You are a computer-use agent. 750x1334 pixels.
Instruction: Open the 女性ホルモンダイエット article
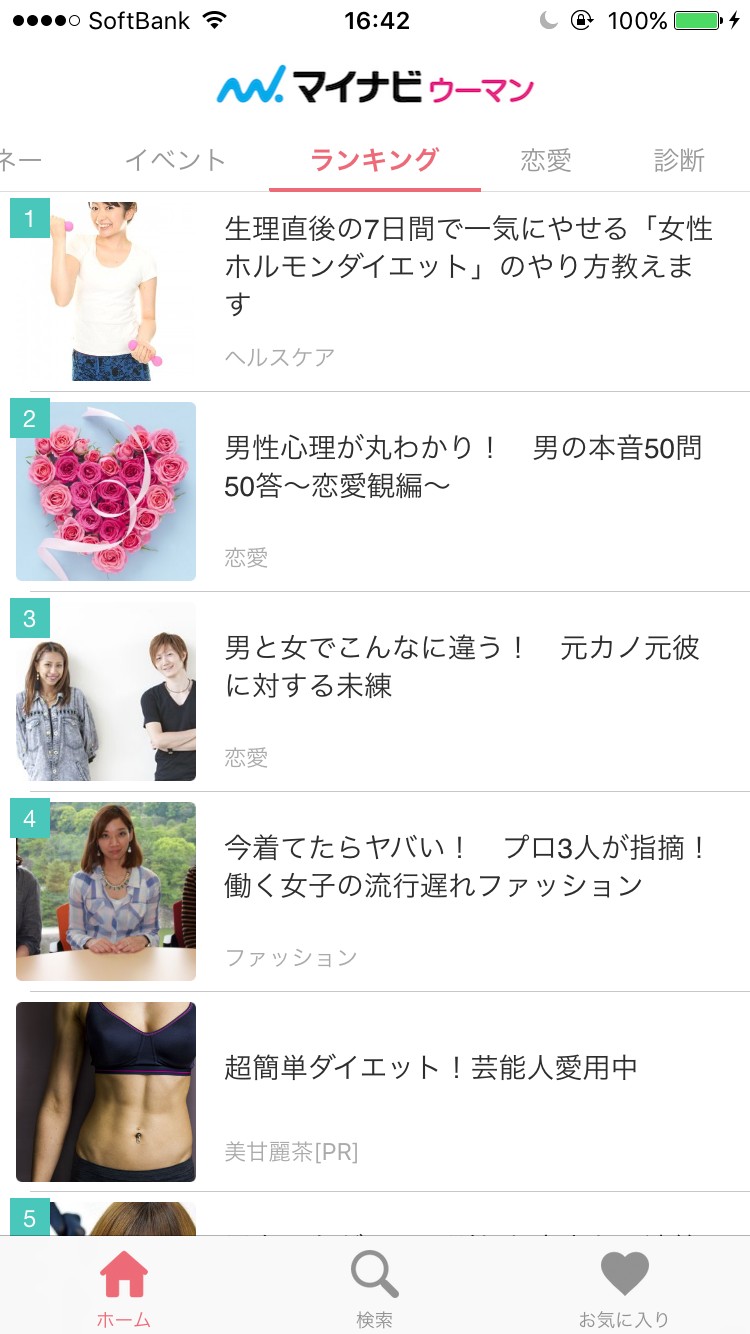pos(468,266)
